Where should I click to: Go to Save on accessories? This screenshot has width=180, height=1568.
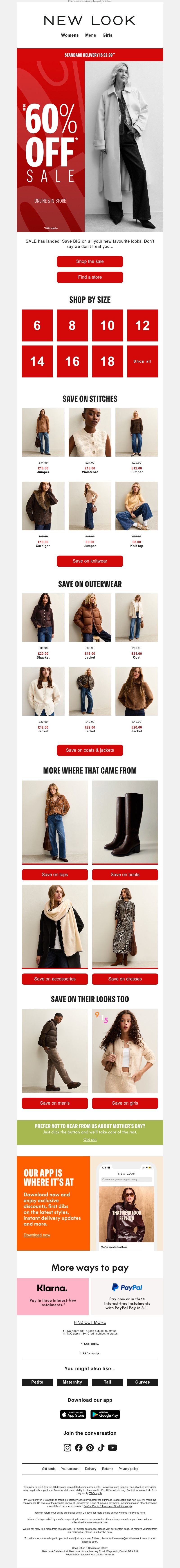55,979
